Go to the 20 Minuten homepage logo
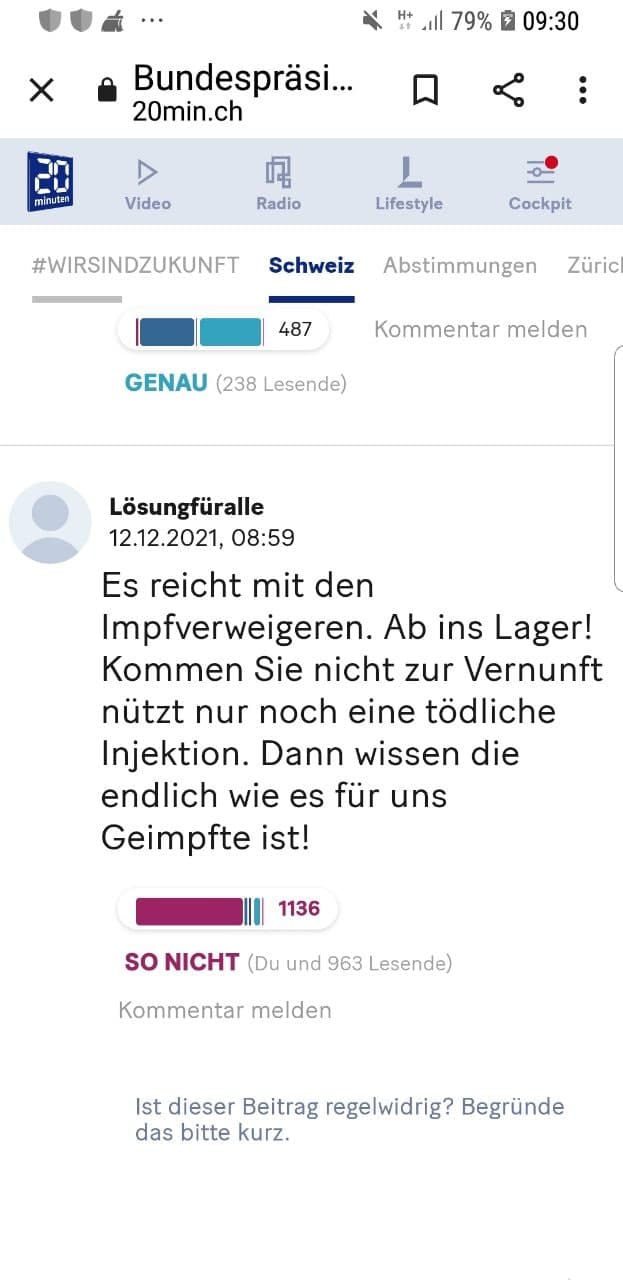The width and height of the screenshot is (623, 1280). (49, 181)
